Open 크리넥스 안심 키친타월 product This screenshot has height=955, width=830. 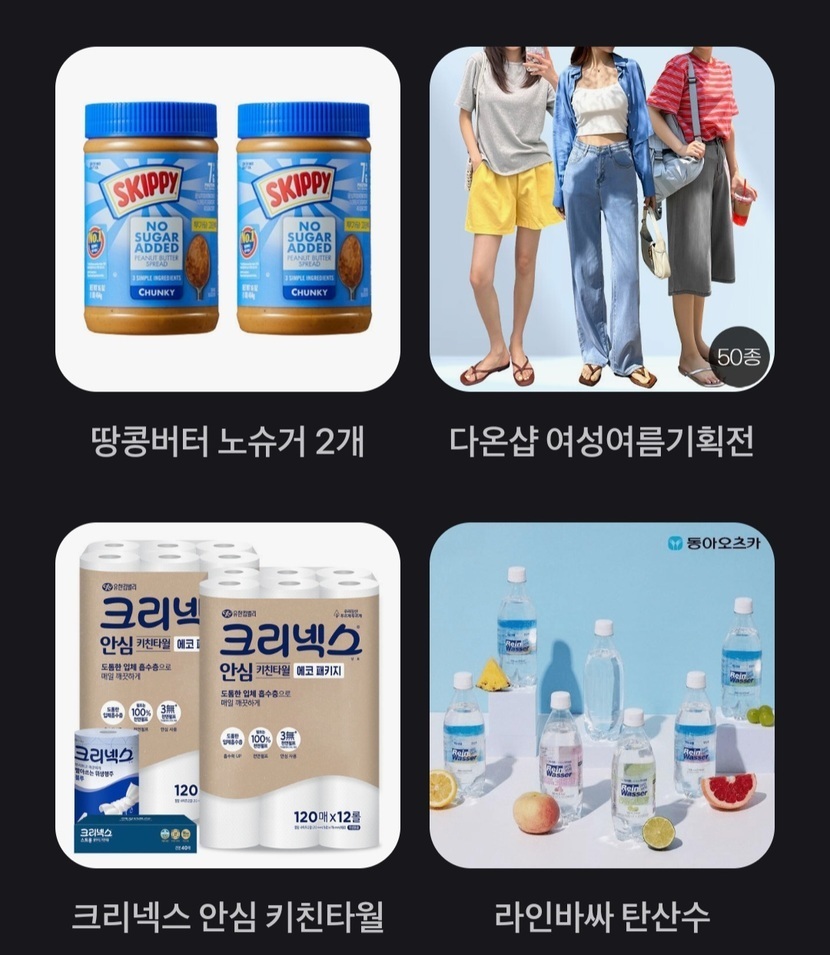pyautogui.click(x=227, y=694)
